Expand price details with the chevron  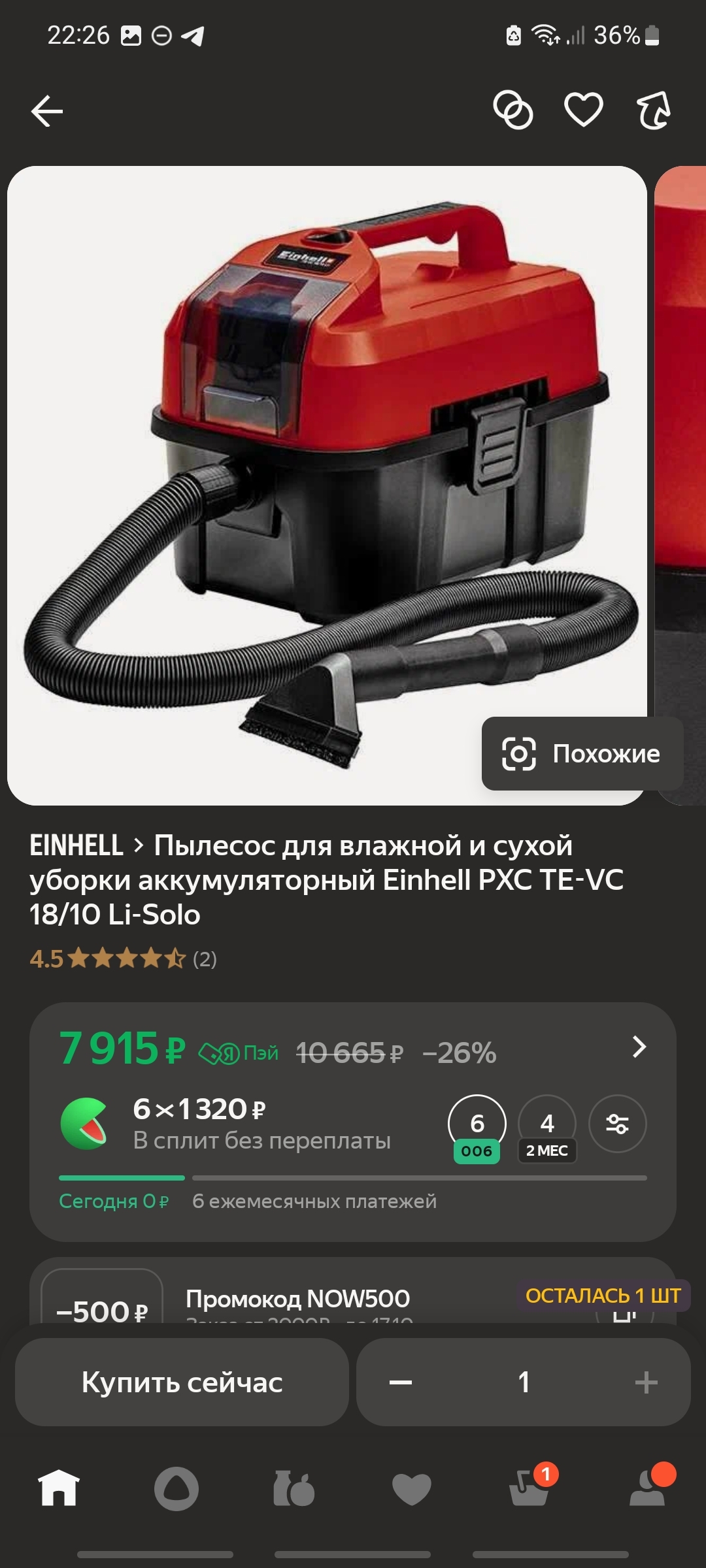639,1047
